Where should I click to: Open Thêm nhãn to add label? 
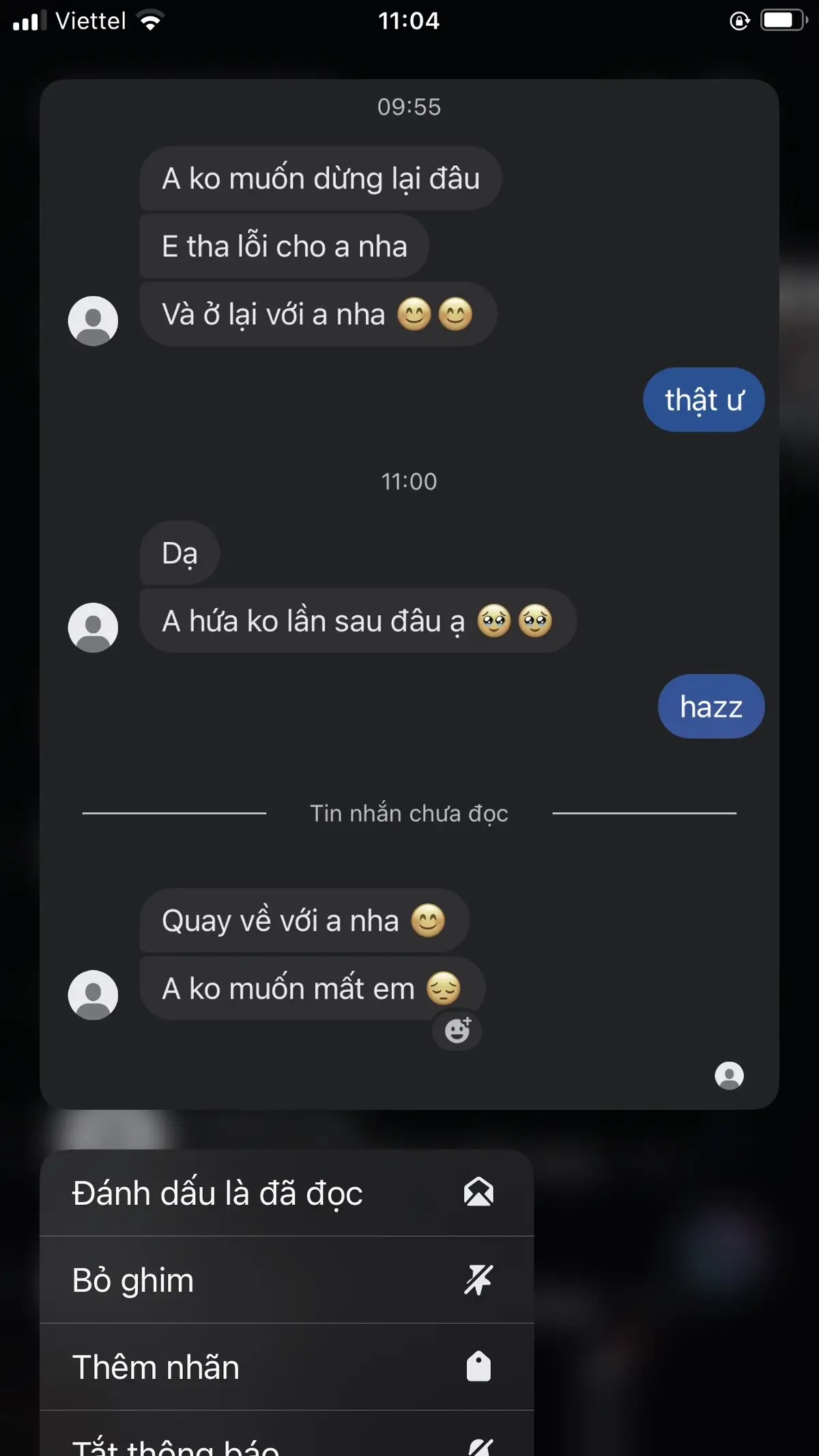coord(287,1367)
